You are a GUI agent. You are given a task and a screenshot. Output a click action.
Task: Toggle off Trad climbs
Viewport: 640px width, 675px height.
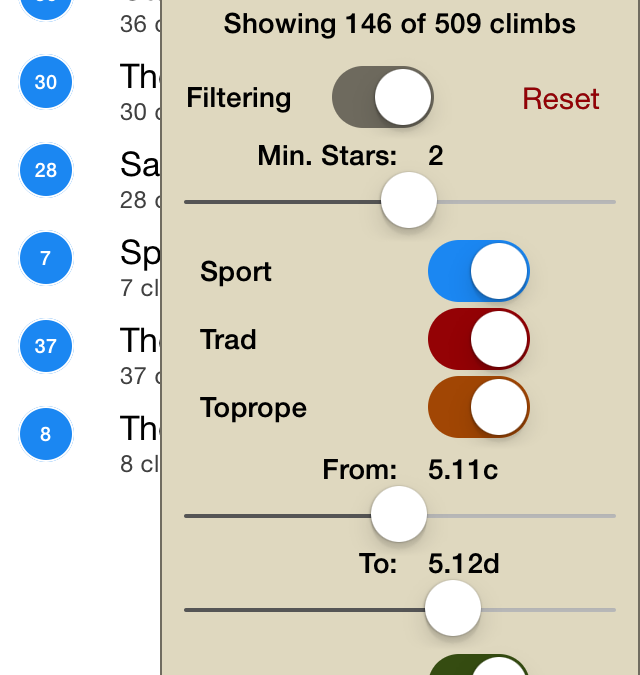tap(478, 339)
